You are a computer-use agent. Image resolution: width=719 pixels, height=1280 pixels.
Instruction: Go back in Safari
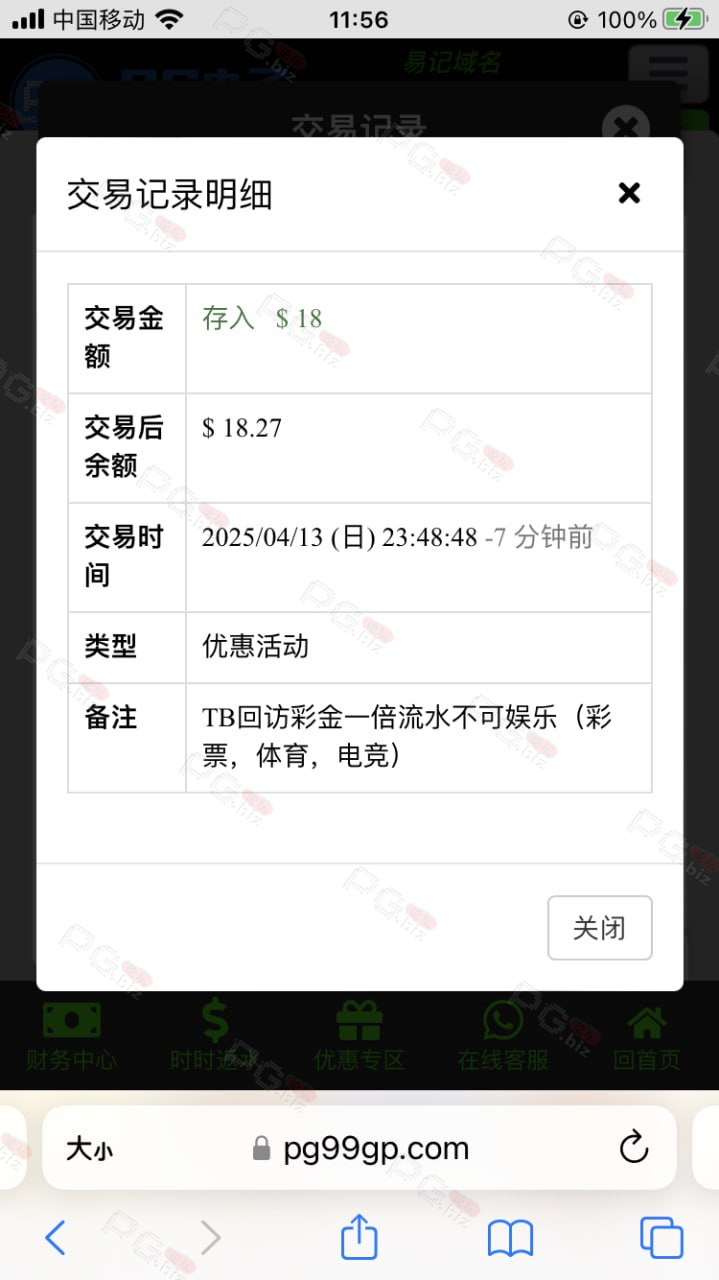tap(56, 1238)
